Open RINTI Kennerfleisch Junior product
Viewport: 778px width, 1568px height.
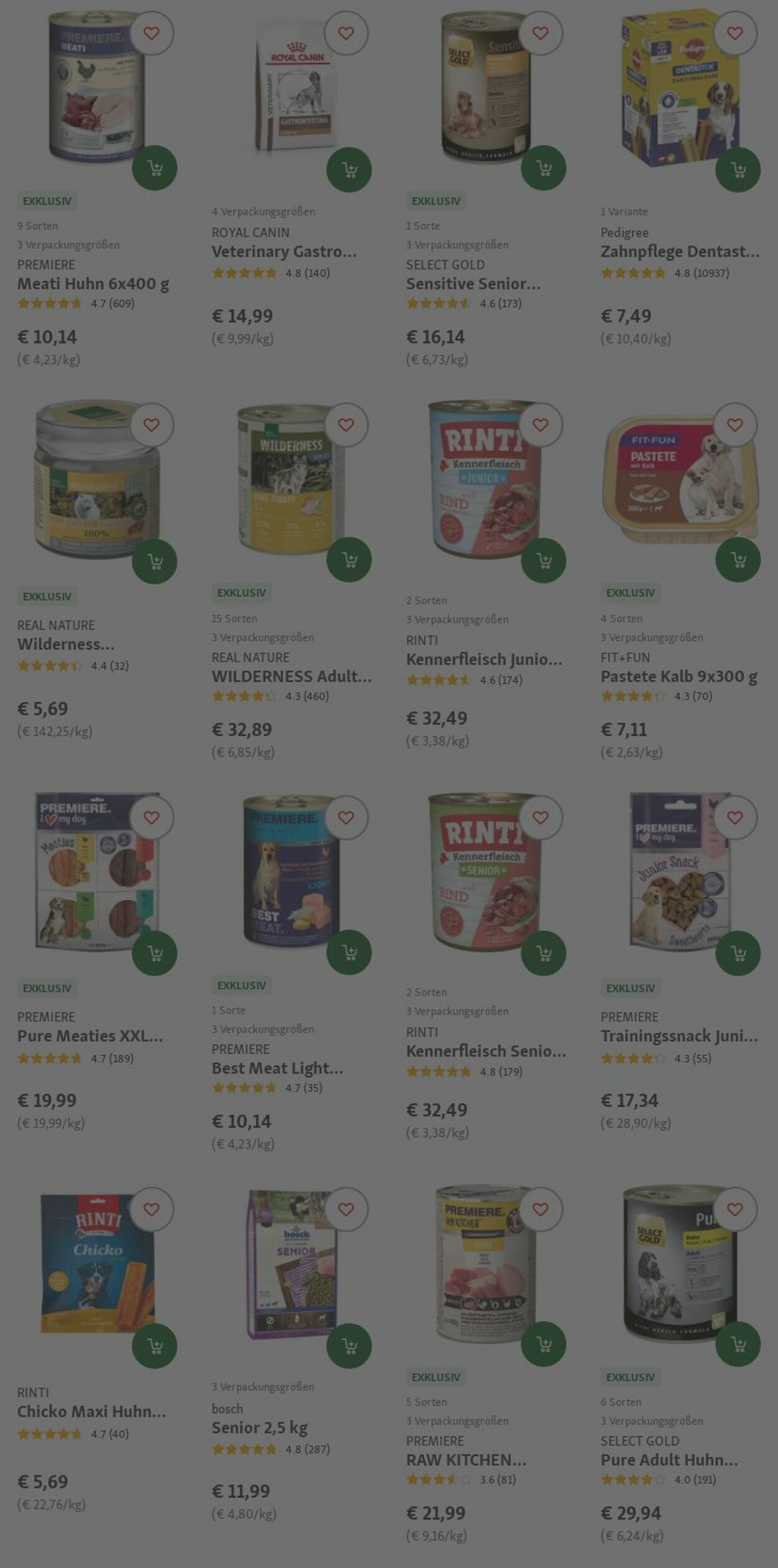[x=484, y=660]
